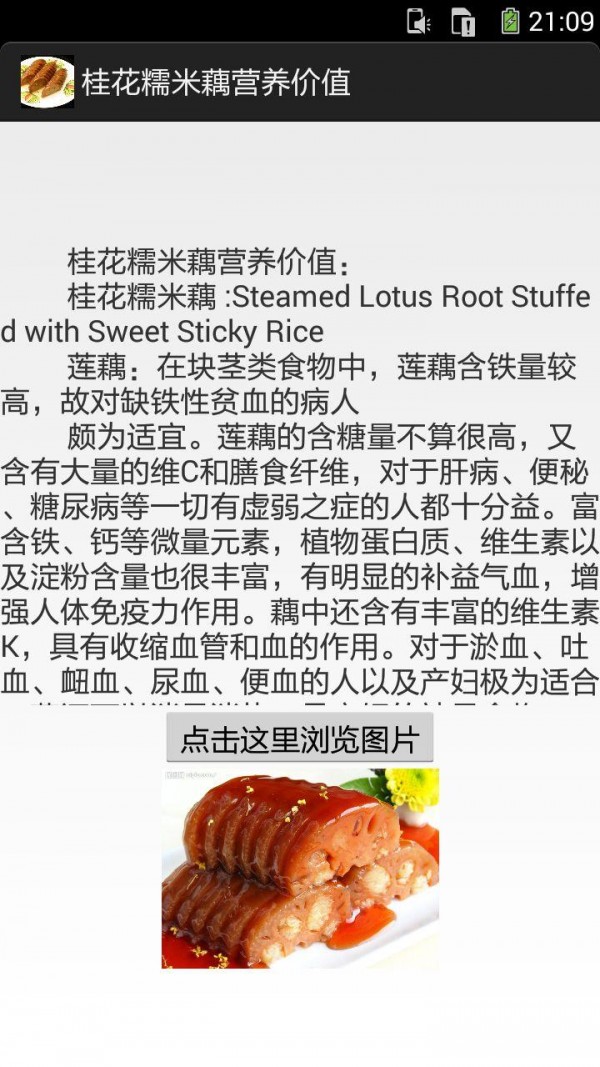
Task: Tap the 点击这里浏览图片 button
Action: click(x=299, y=739)
